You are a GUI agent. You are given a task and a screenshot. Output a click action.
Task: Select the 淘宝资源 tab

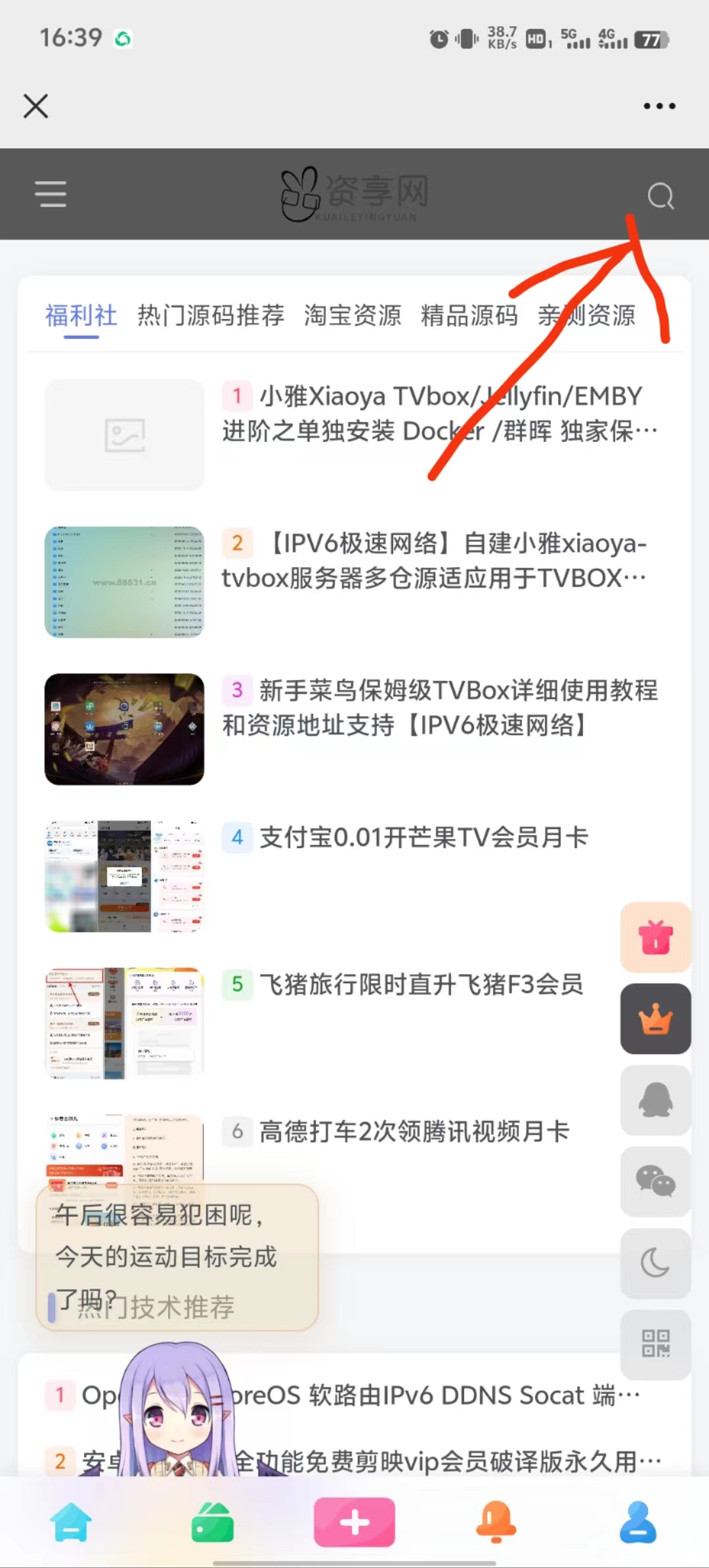point(353,316)
